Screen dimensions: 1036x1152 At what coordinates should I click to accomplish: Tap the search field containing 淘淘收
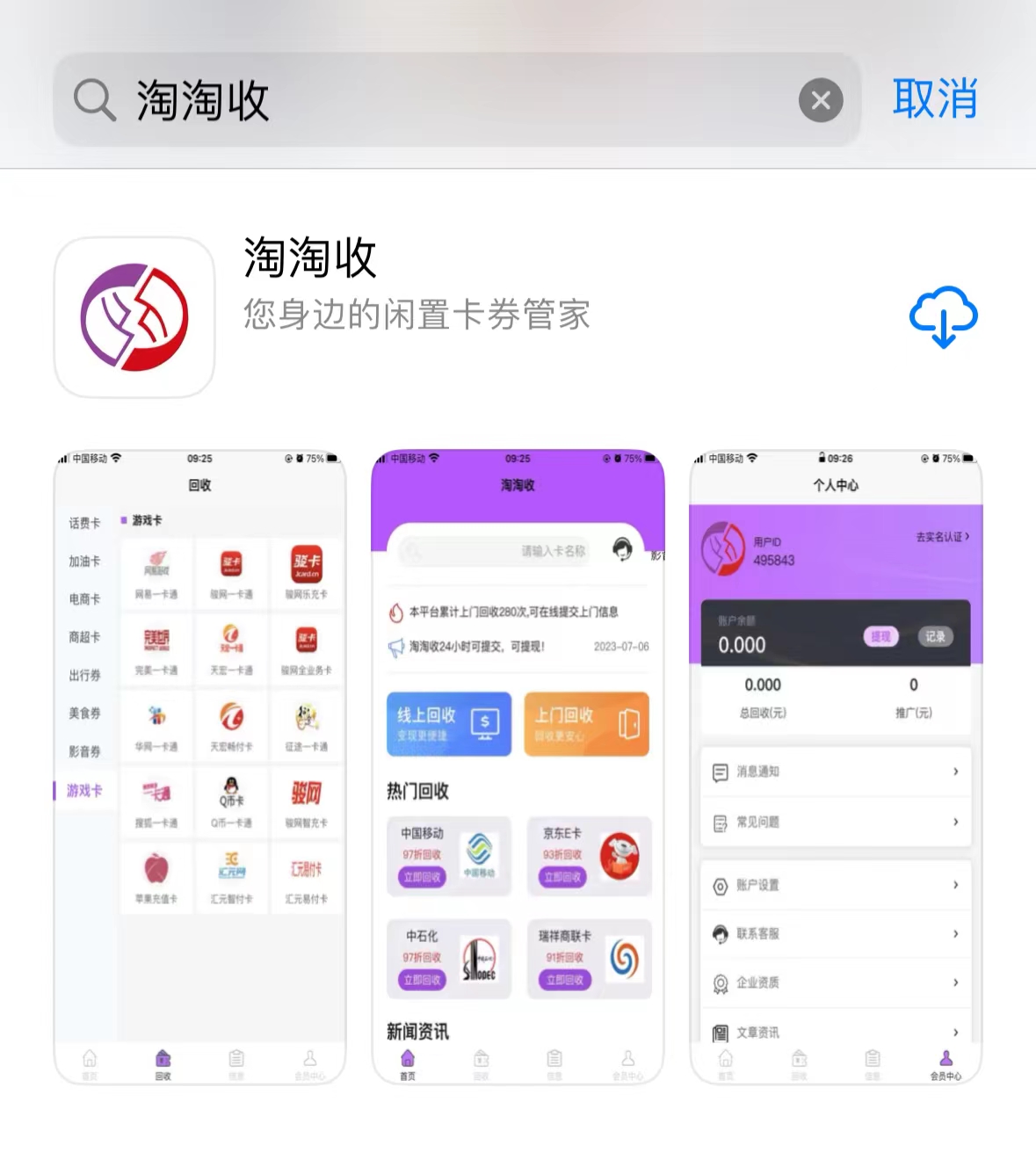click(x=439, y=100)
